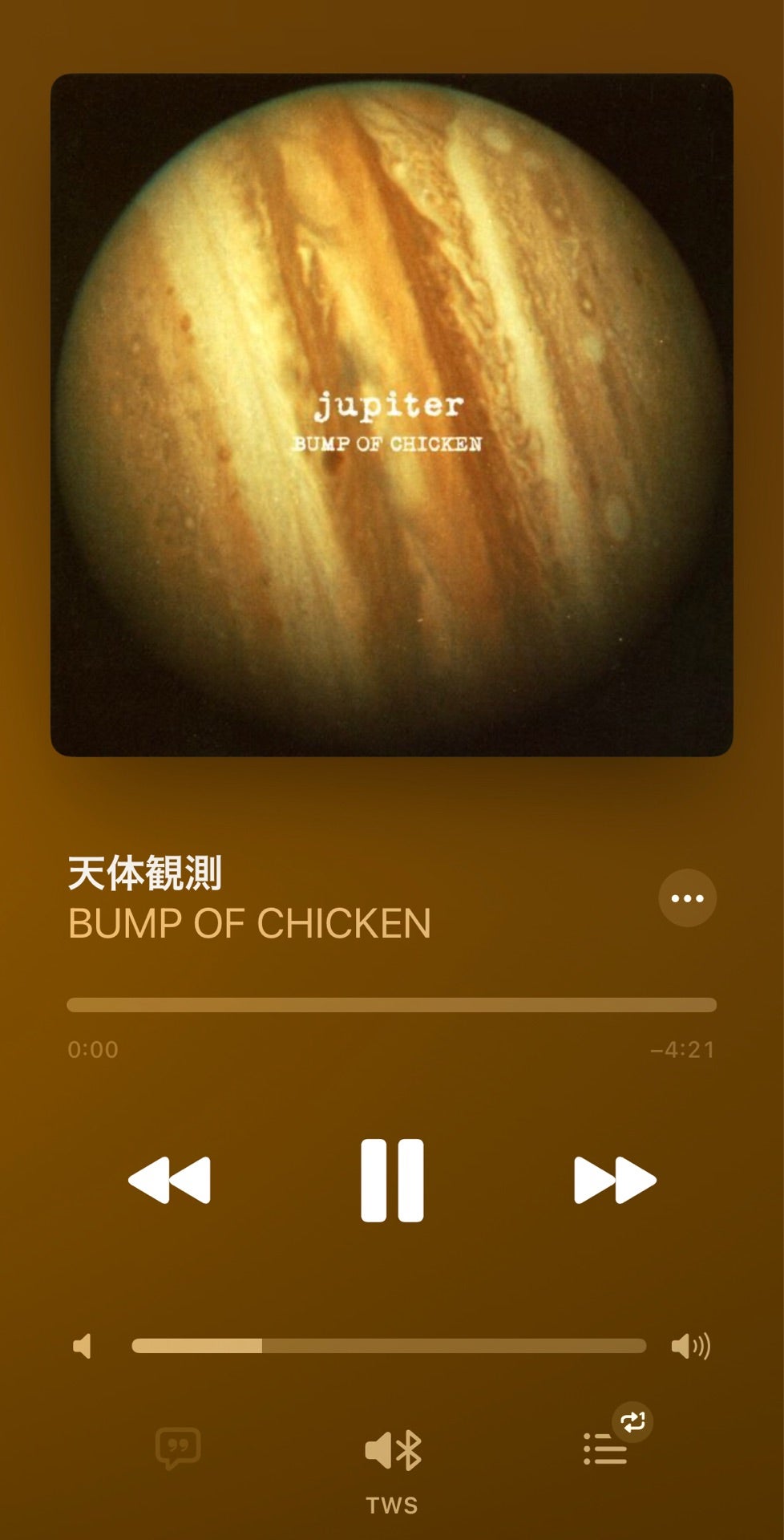Tap the jupiter album artwork
Image resolution: width=784 pixels, height=1540 pixels.
pos(392,413)
